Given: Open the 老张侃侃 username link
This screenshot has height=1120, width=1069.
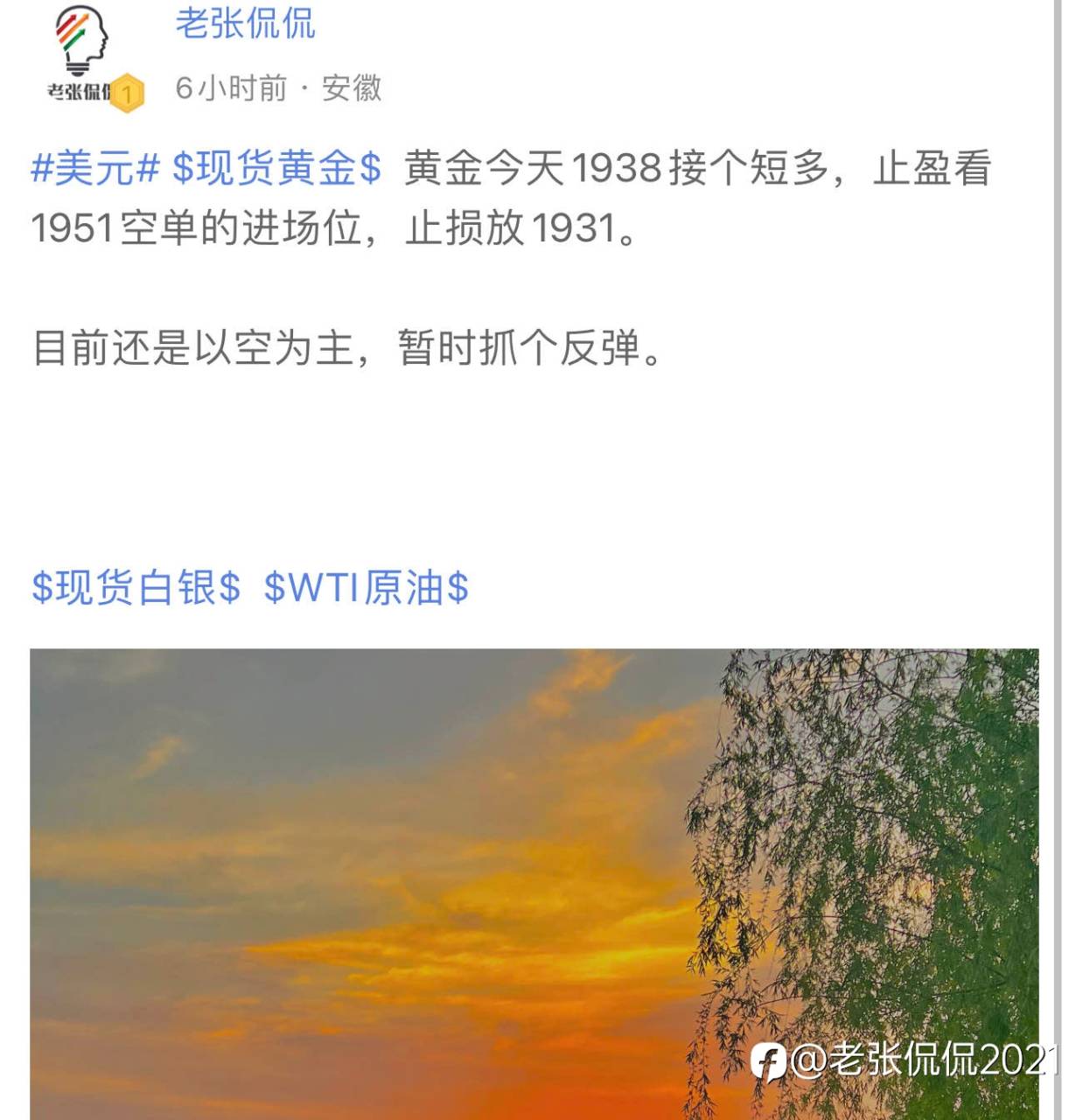Looking at the screenshot, I should coord(245,23).
